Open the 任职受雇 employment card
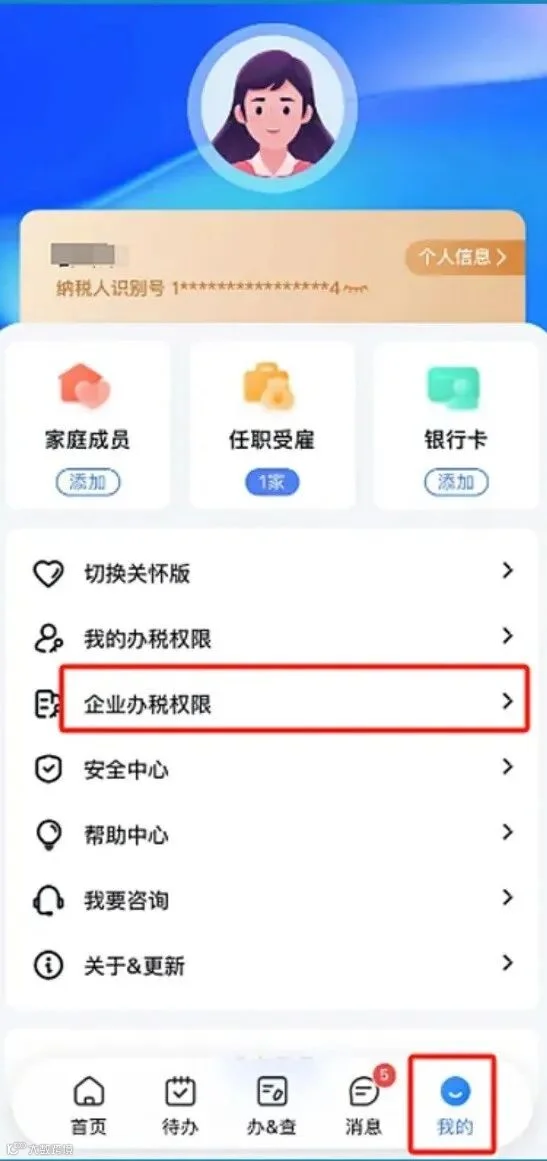 click(x=272, y=425)
